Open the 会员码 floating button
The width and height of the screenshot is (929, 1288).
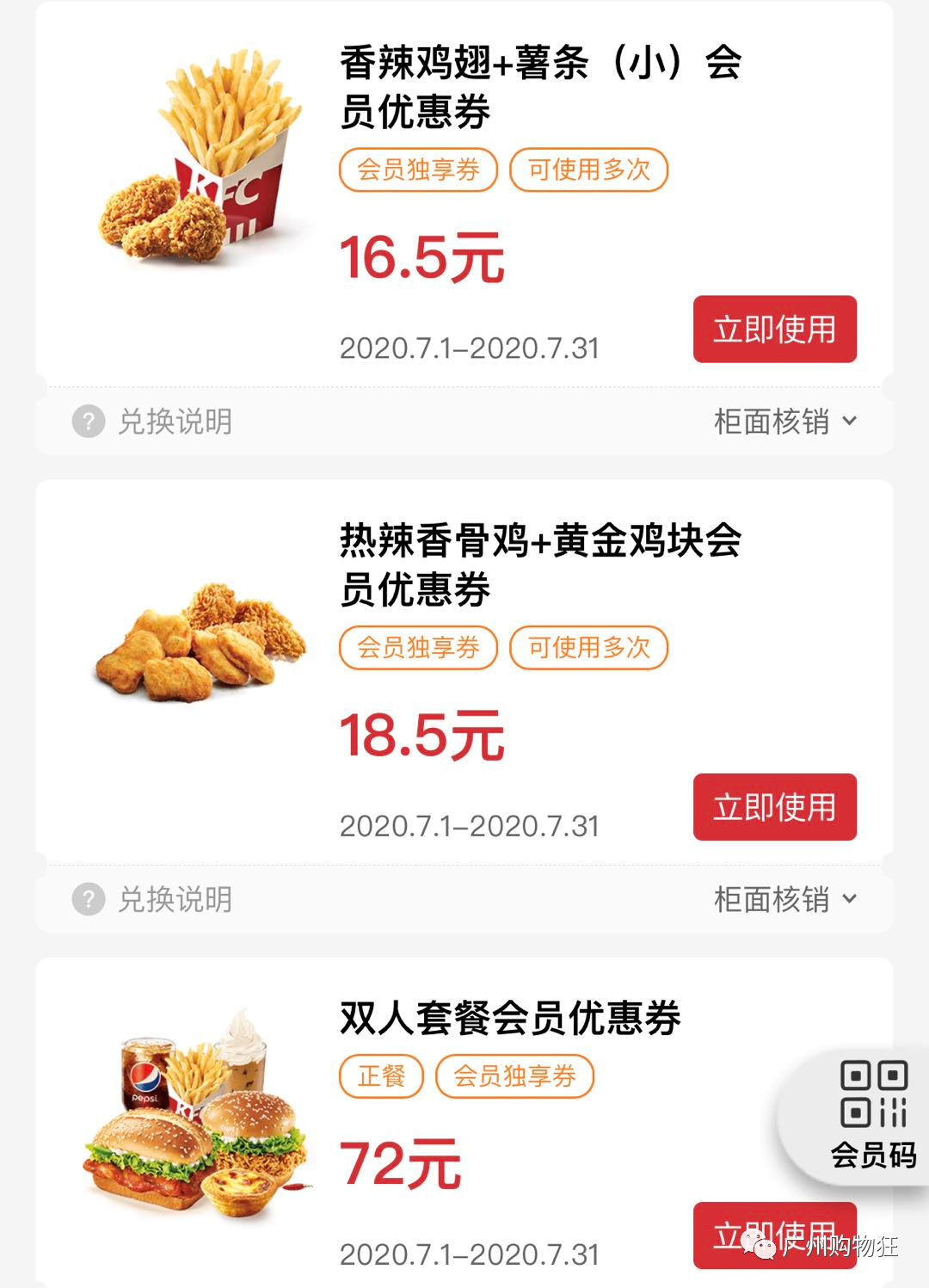tap(872, 1115)
